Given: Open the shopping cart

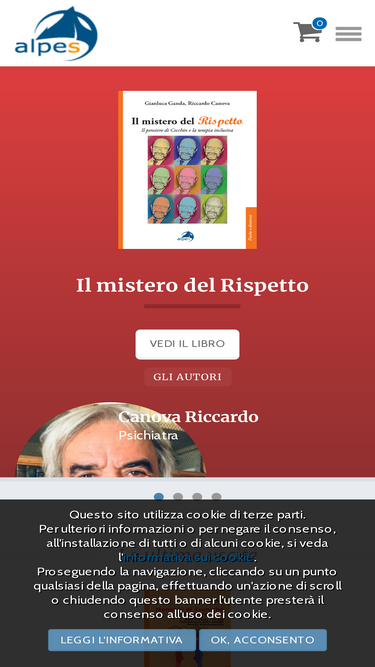Looking at the screenshot, I should [310, 30].
